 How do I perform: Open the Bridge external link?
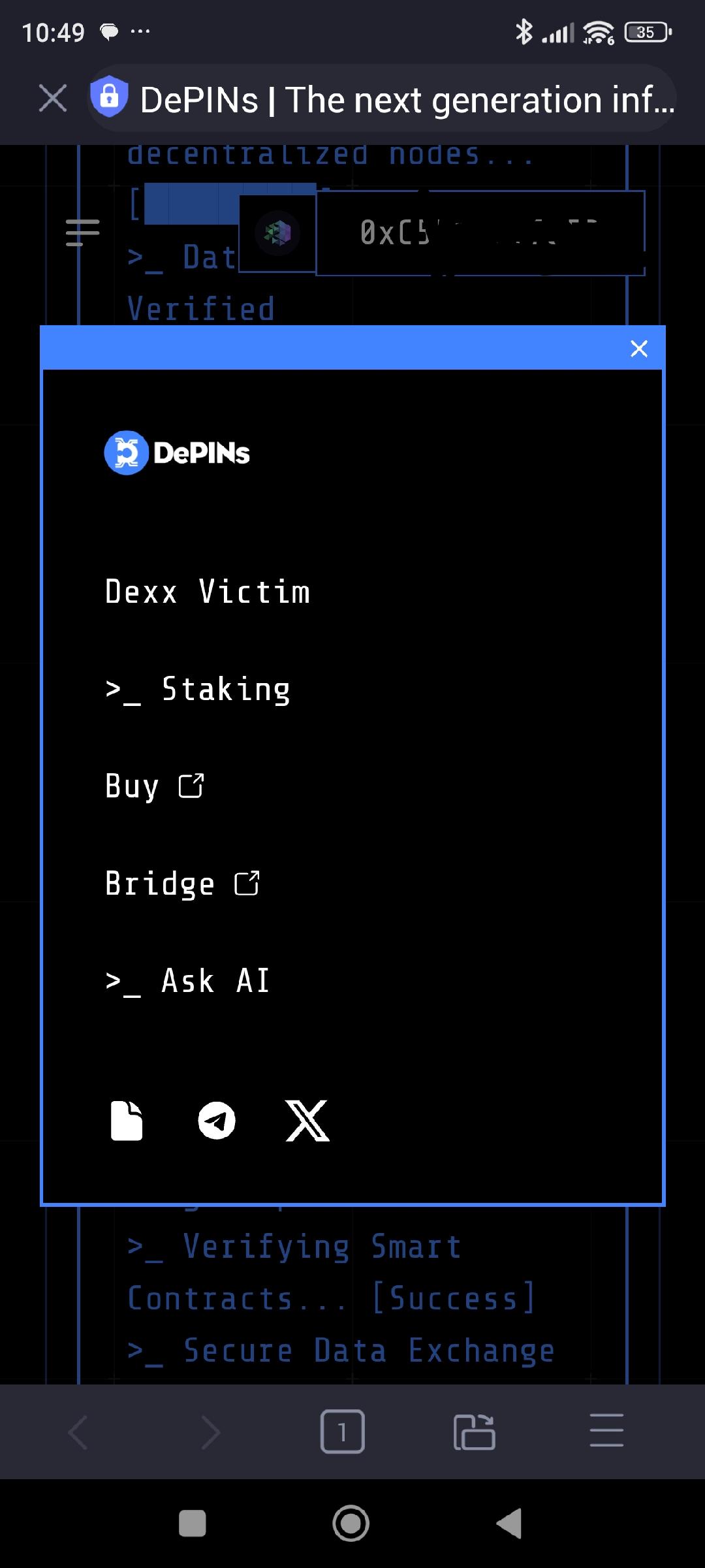182,884
